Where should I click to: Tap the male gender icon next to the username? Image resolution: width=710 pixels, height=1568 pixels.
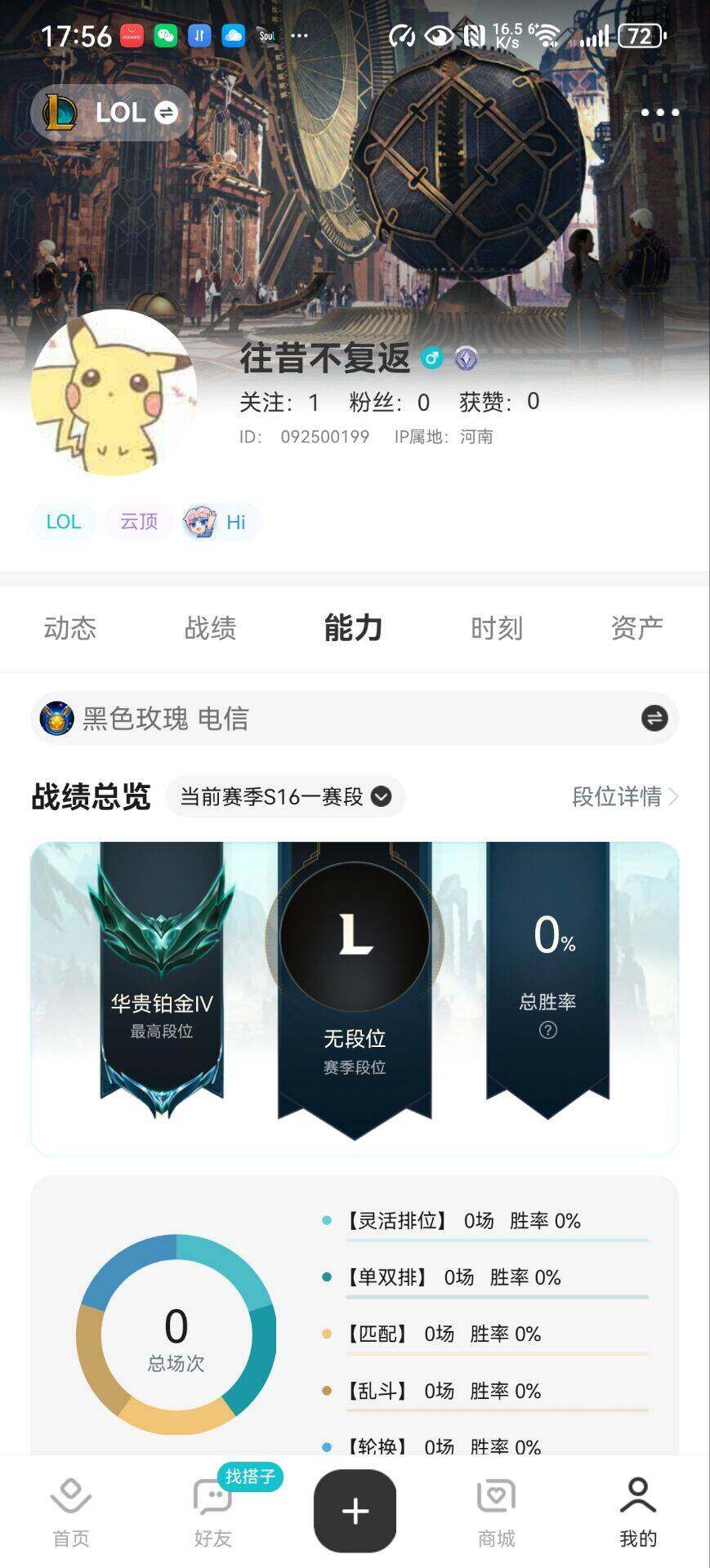click(431, 358)
